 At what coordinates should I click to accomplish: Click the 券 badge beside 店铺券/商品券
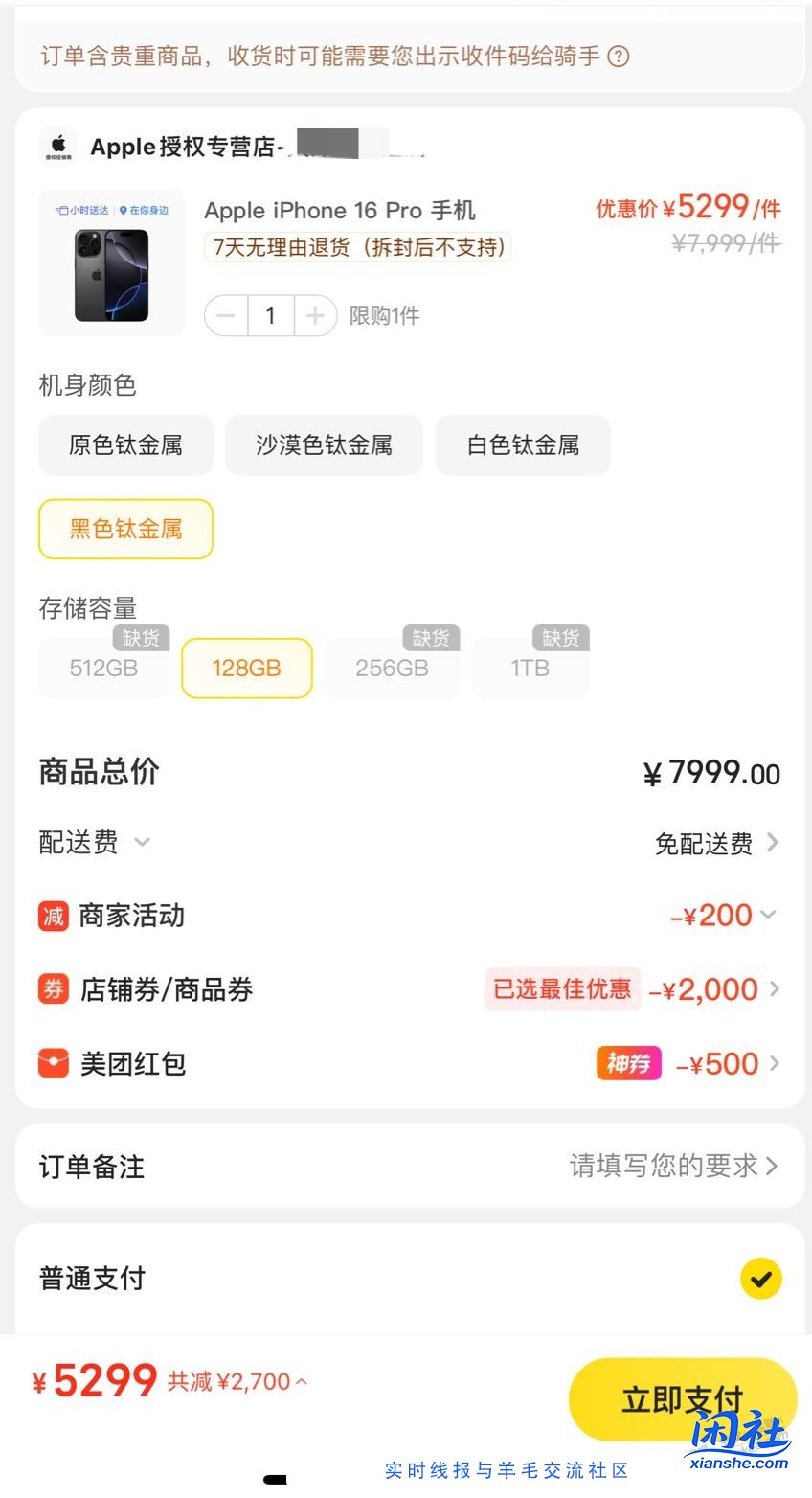tap(53, 989)
